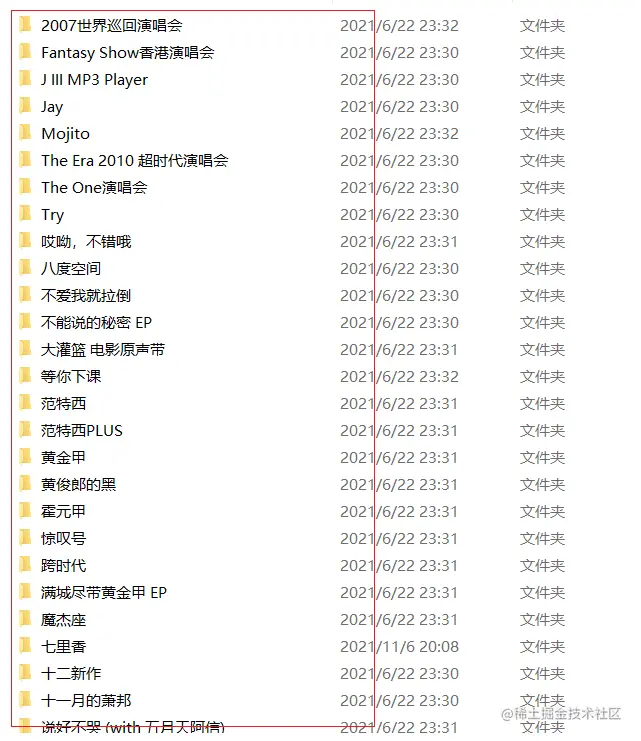Open the 霍元甲 folder
Image resolution: width=641 pixels, height=741 pixels.
coord(63,511)
